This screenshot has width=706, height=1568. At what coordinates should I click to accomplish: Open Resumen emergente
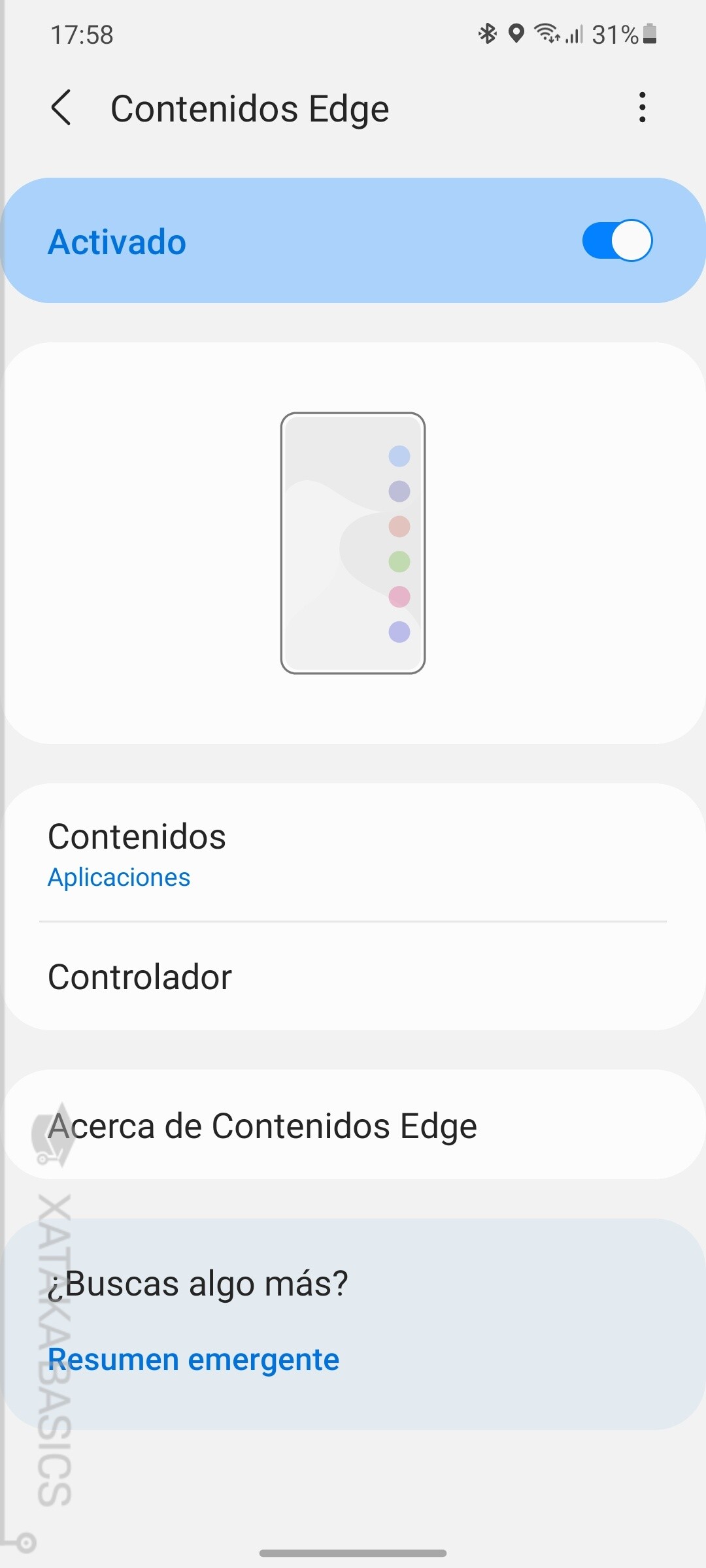(x=193, y=1359)
